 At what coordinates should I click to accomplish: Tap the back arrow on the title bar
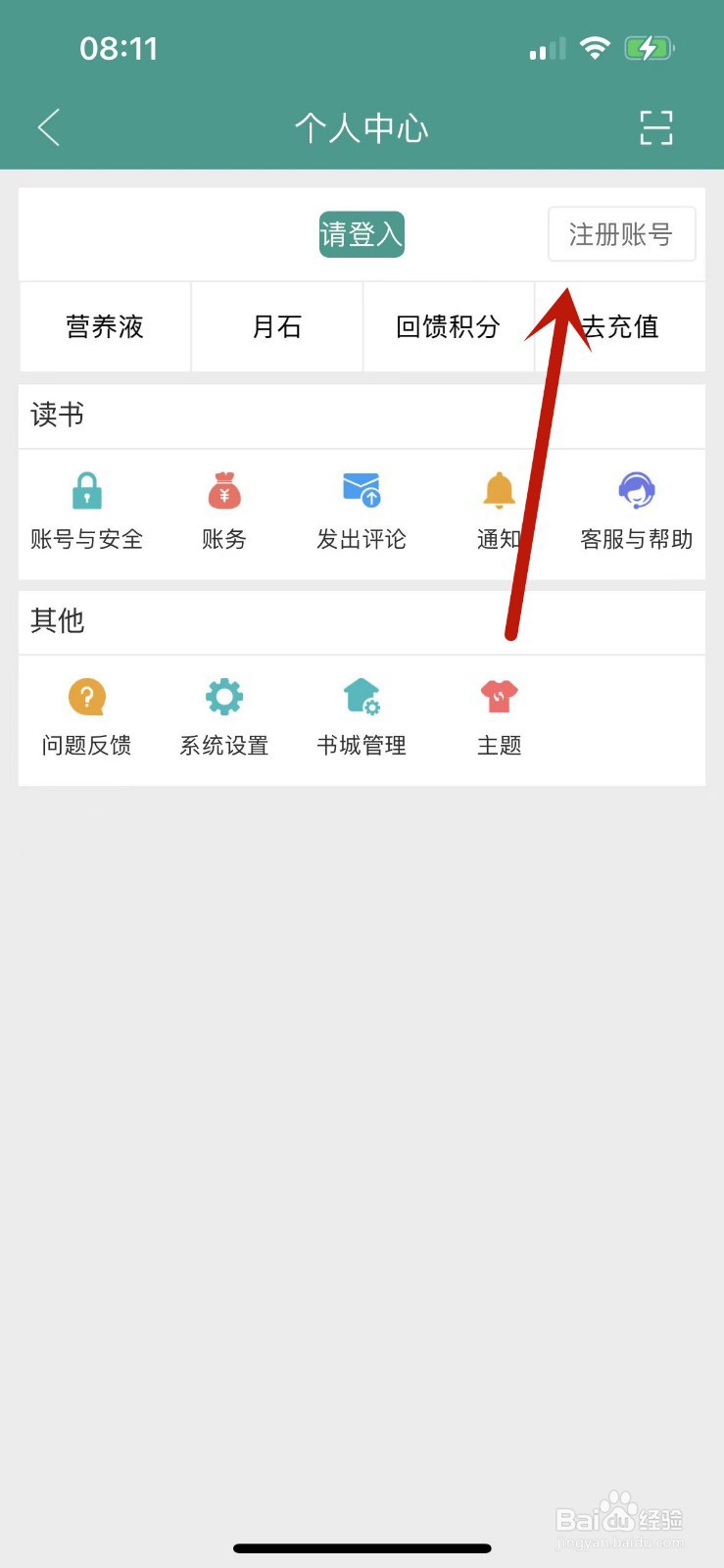point(48,127)
